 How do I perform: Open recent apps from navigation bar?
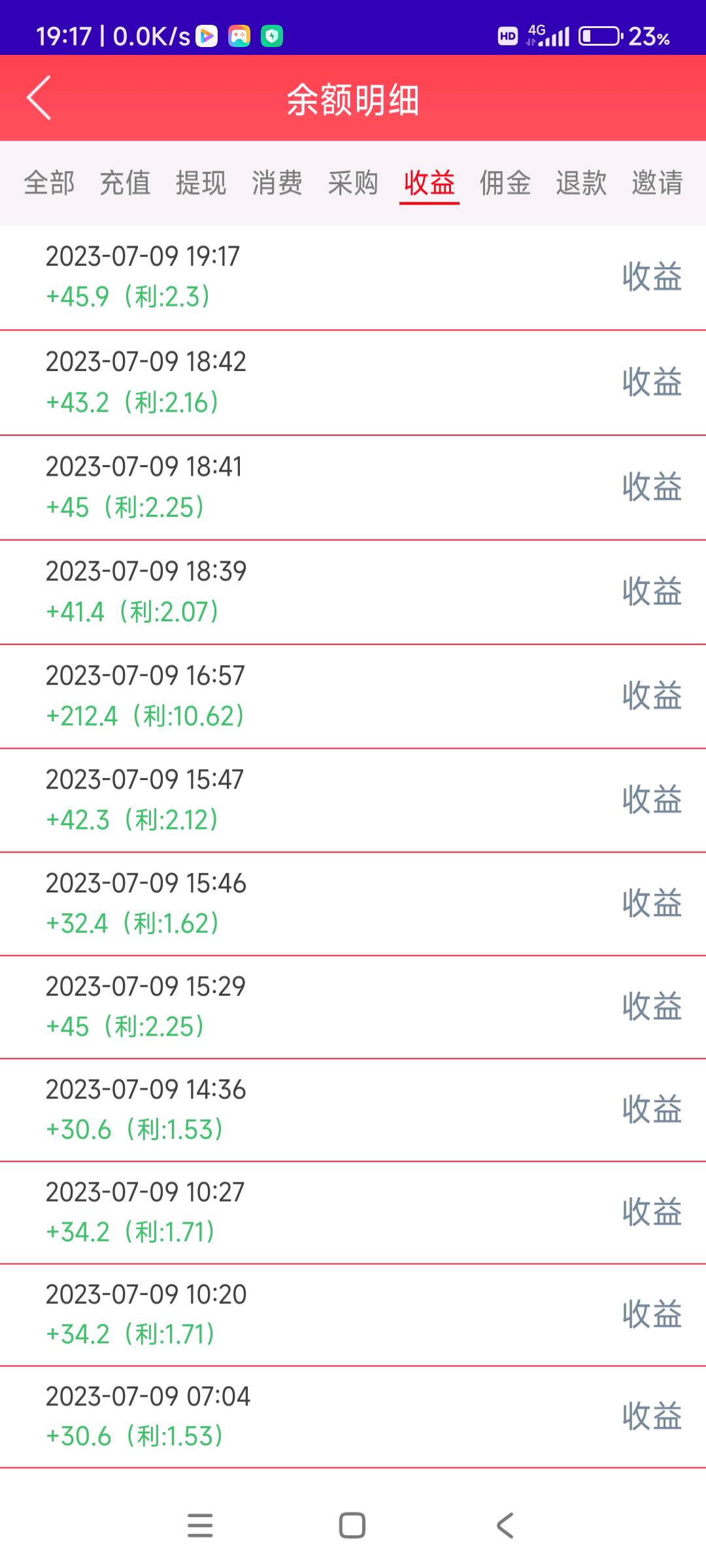pos(200,1526)
